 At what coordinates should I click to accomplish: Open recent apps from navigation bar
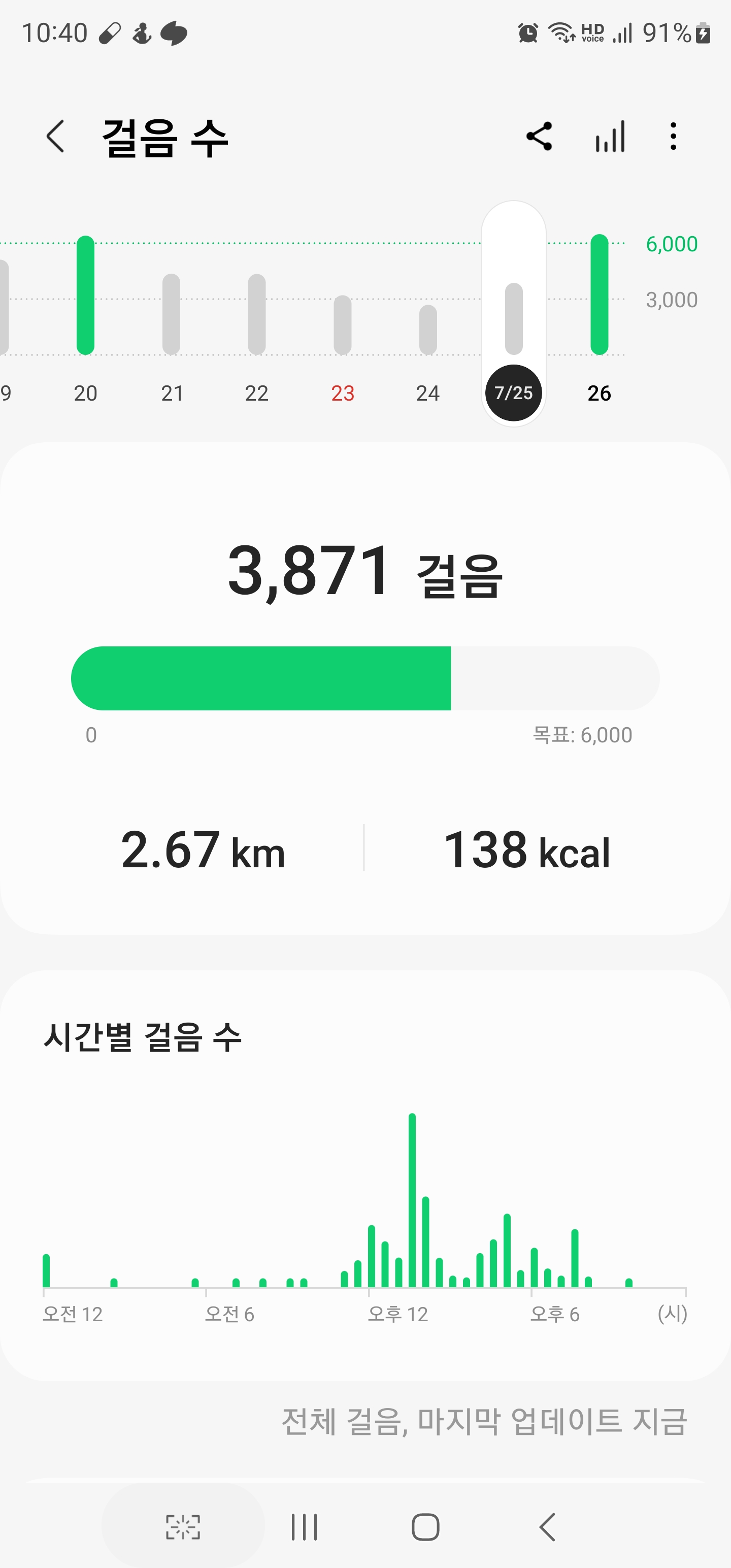point(304,1526)
